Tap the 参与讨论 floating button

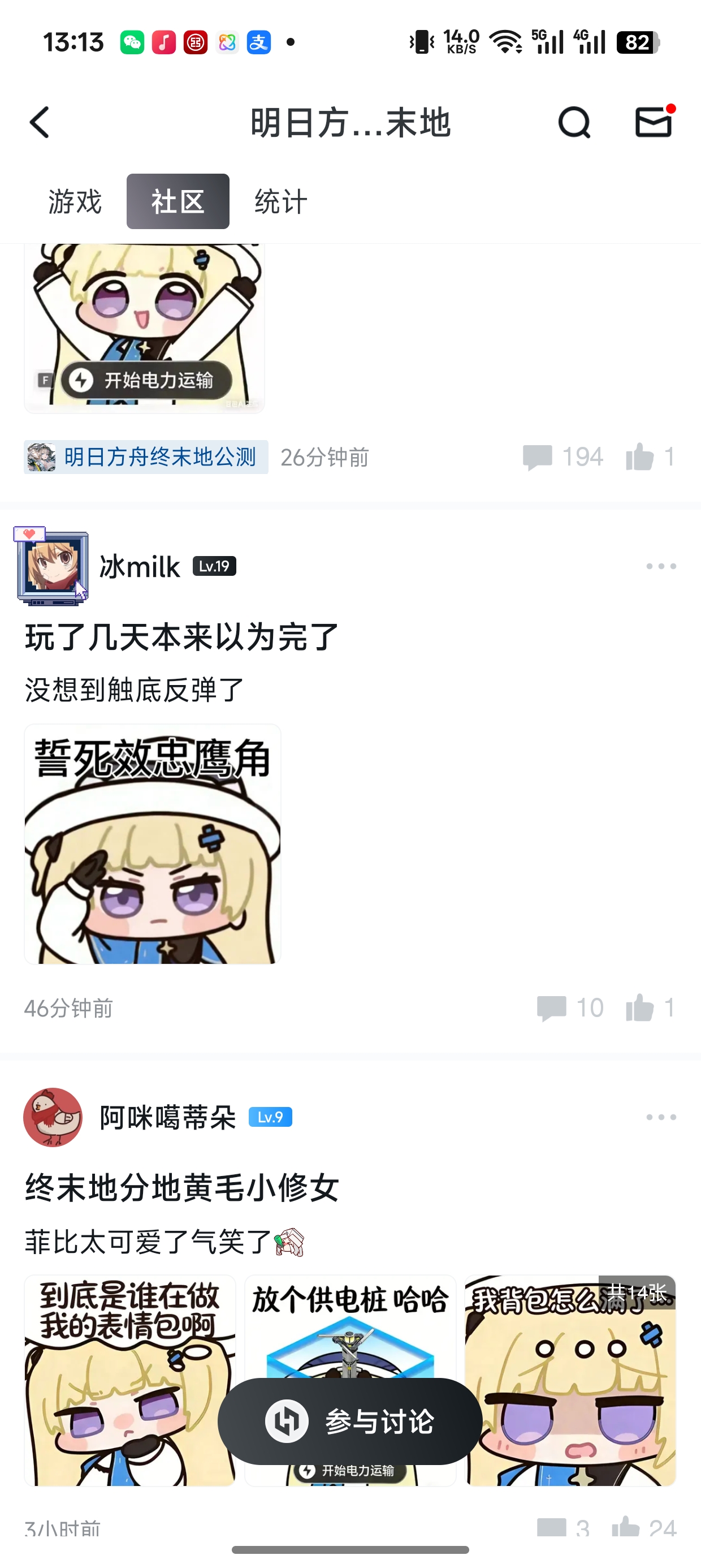pyautogui.click(x=350, y=1421)
